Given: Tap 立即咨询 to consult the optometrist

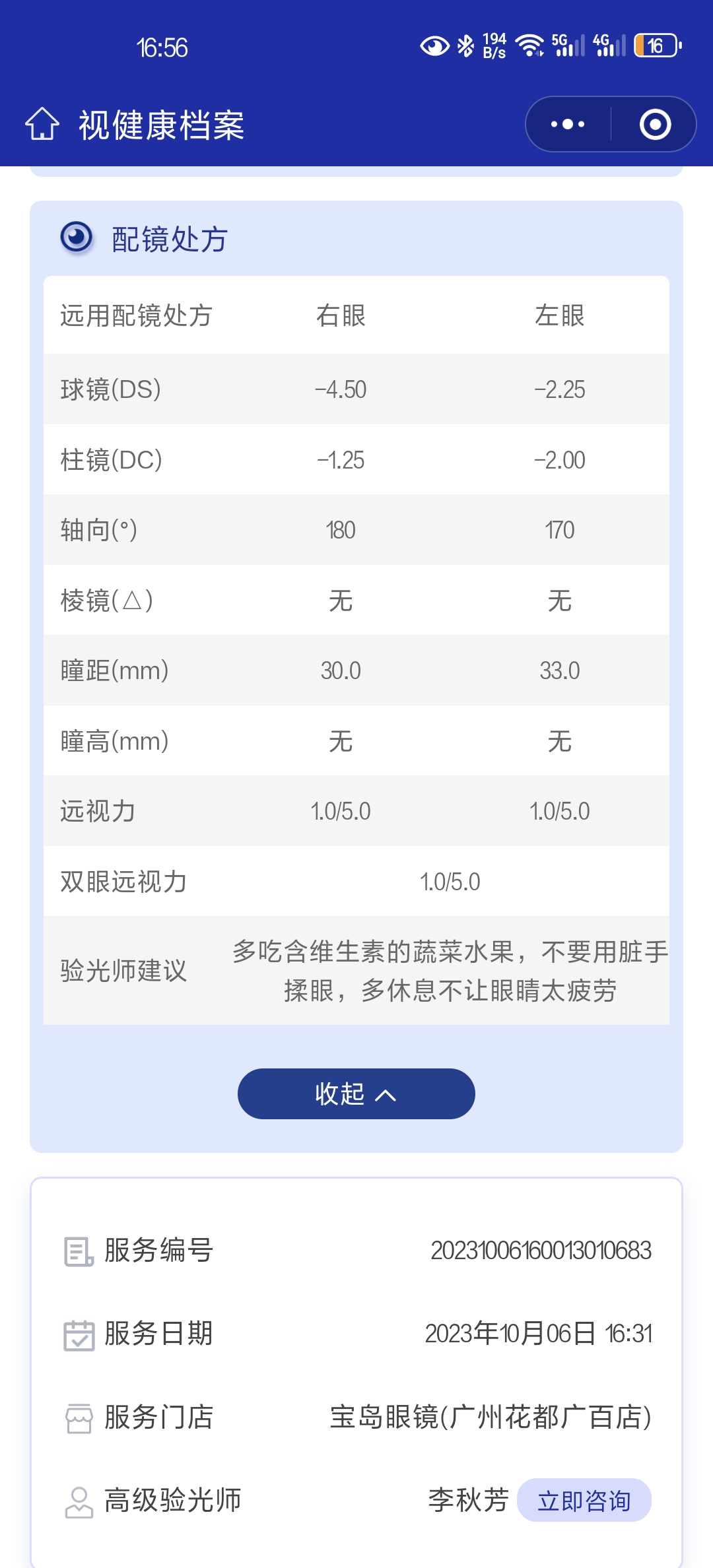Looking at the screenshot, I should click(584, 1500).
